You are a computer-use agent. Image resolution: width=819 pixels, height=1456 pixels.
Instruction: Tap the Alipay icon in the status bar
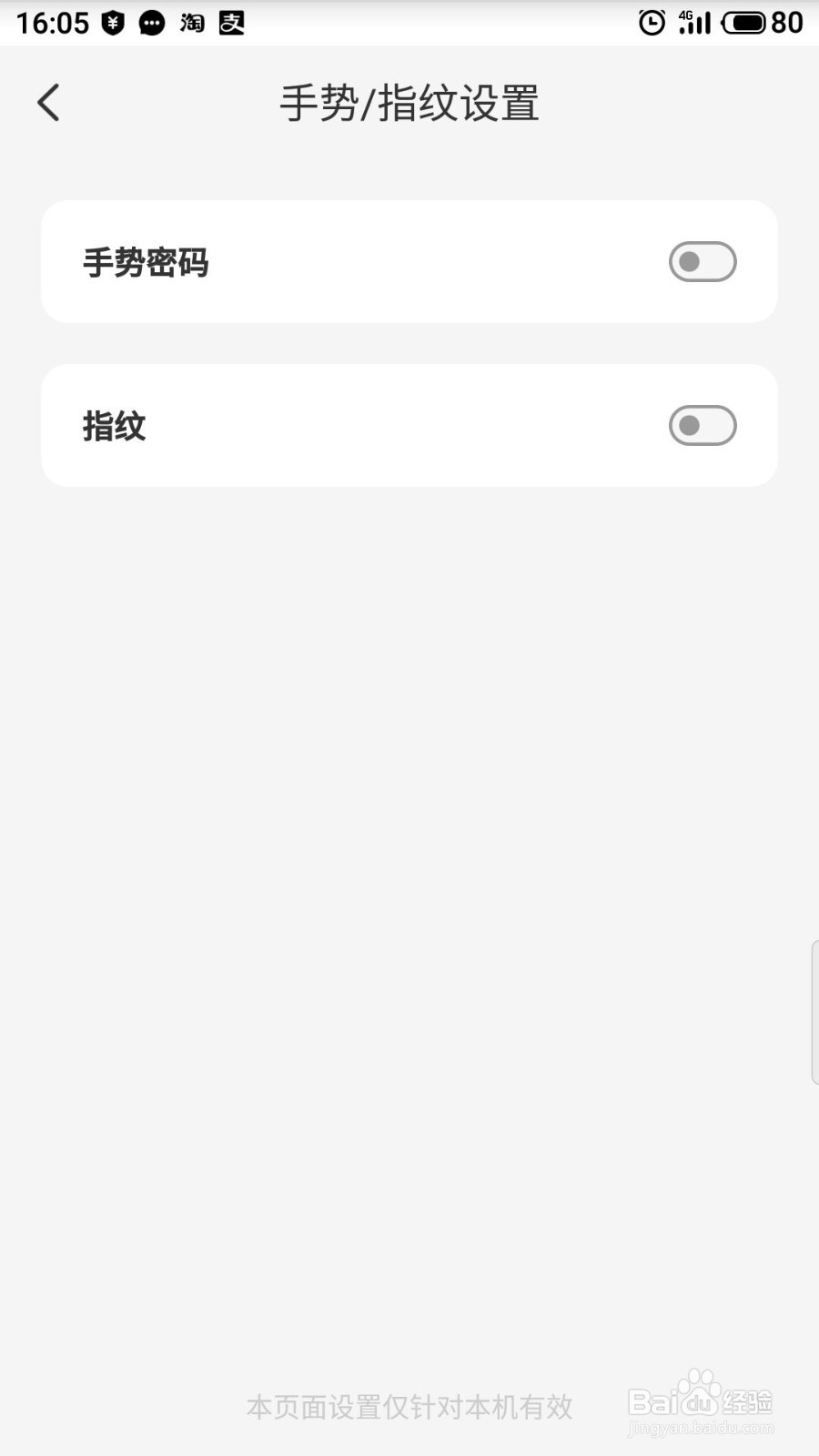click(230, 22)
